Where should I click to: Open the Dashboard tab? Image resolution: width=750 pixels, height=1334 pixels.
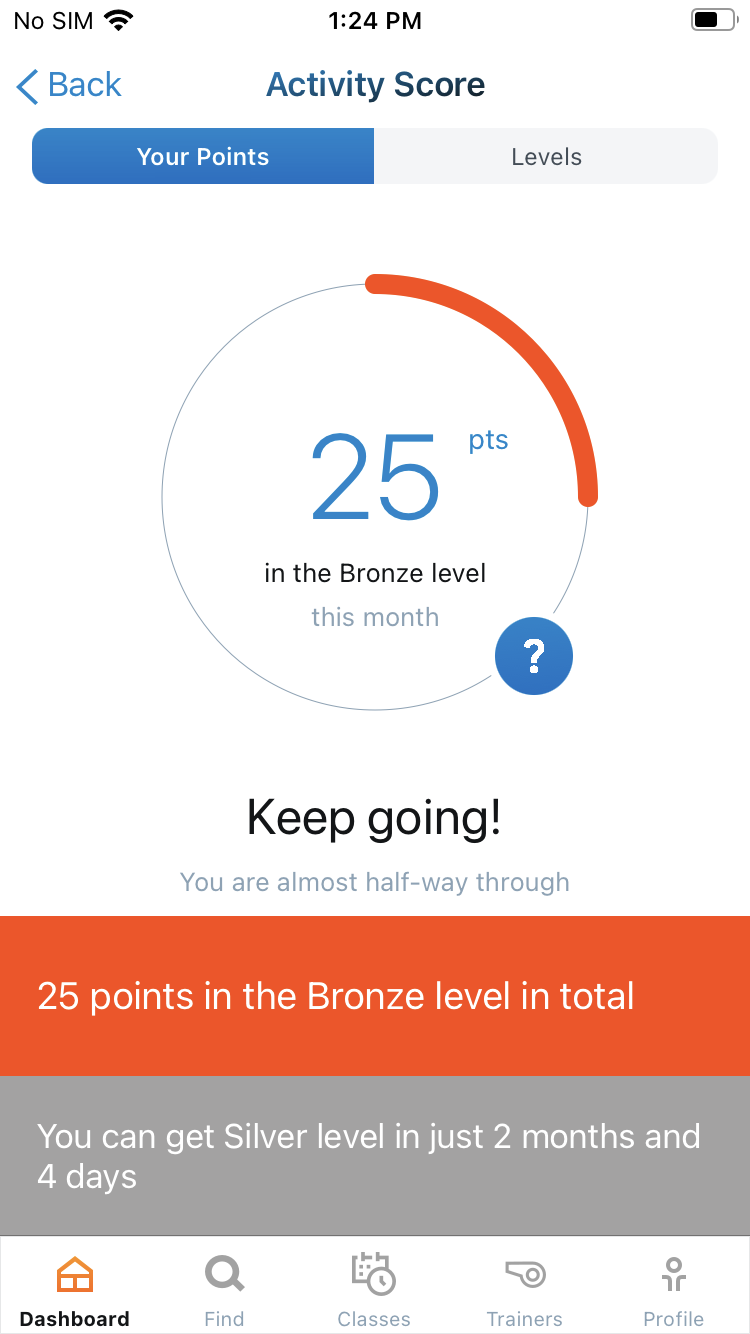[x=75, y=1290]
